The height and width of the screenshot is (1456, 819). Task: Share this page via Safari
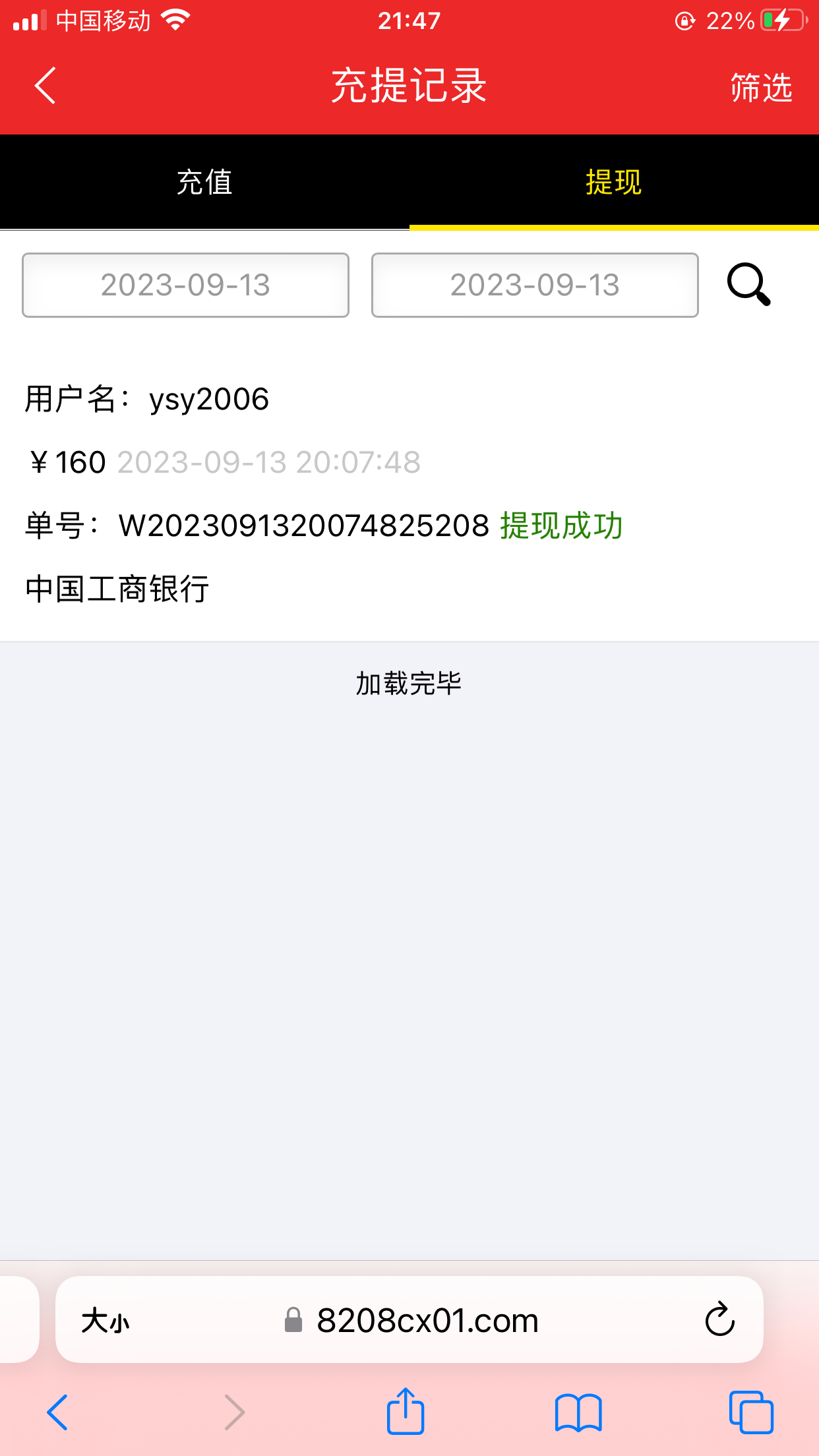pos(405,1412)
